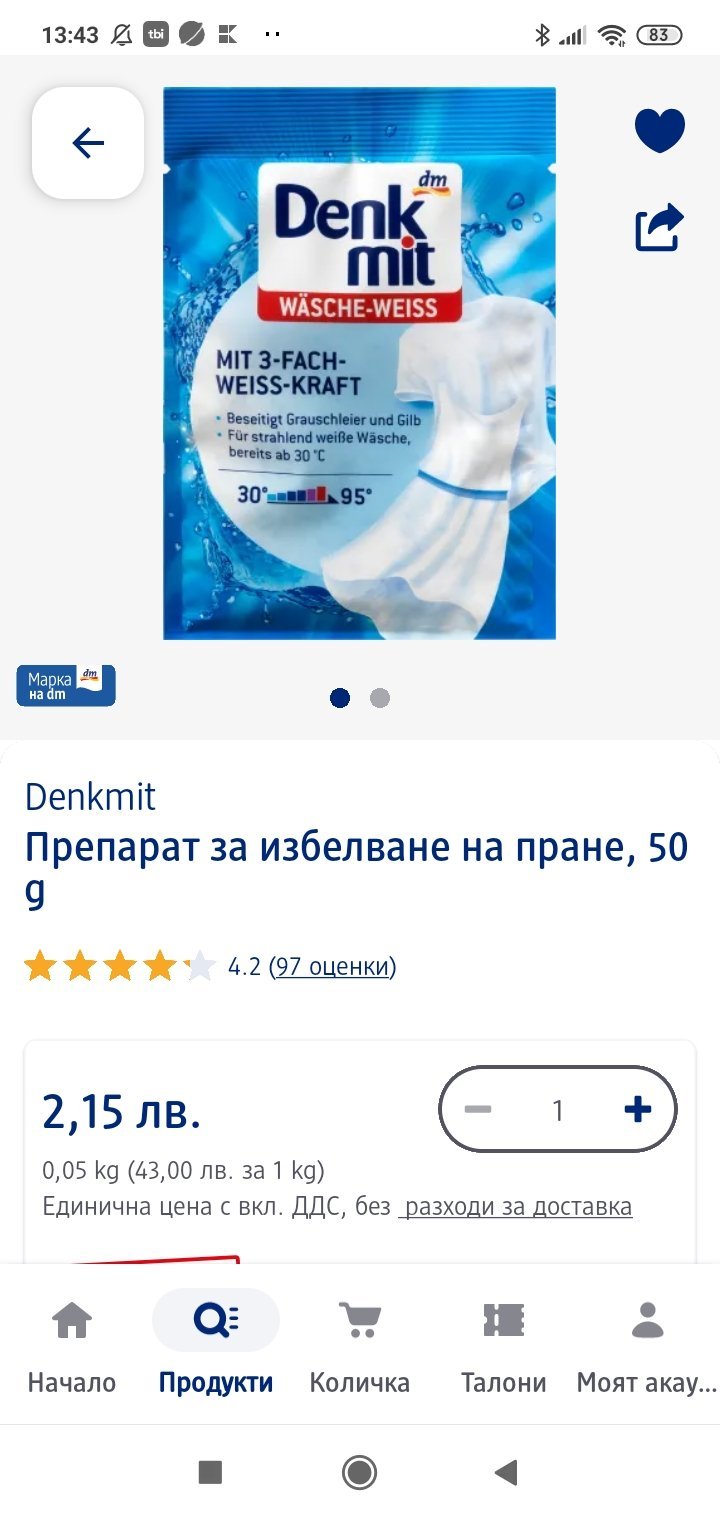Add product to favorites with heart icon

[660, 131]
